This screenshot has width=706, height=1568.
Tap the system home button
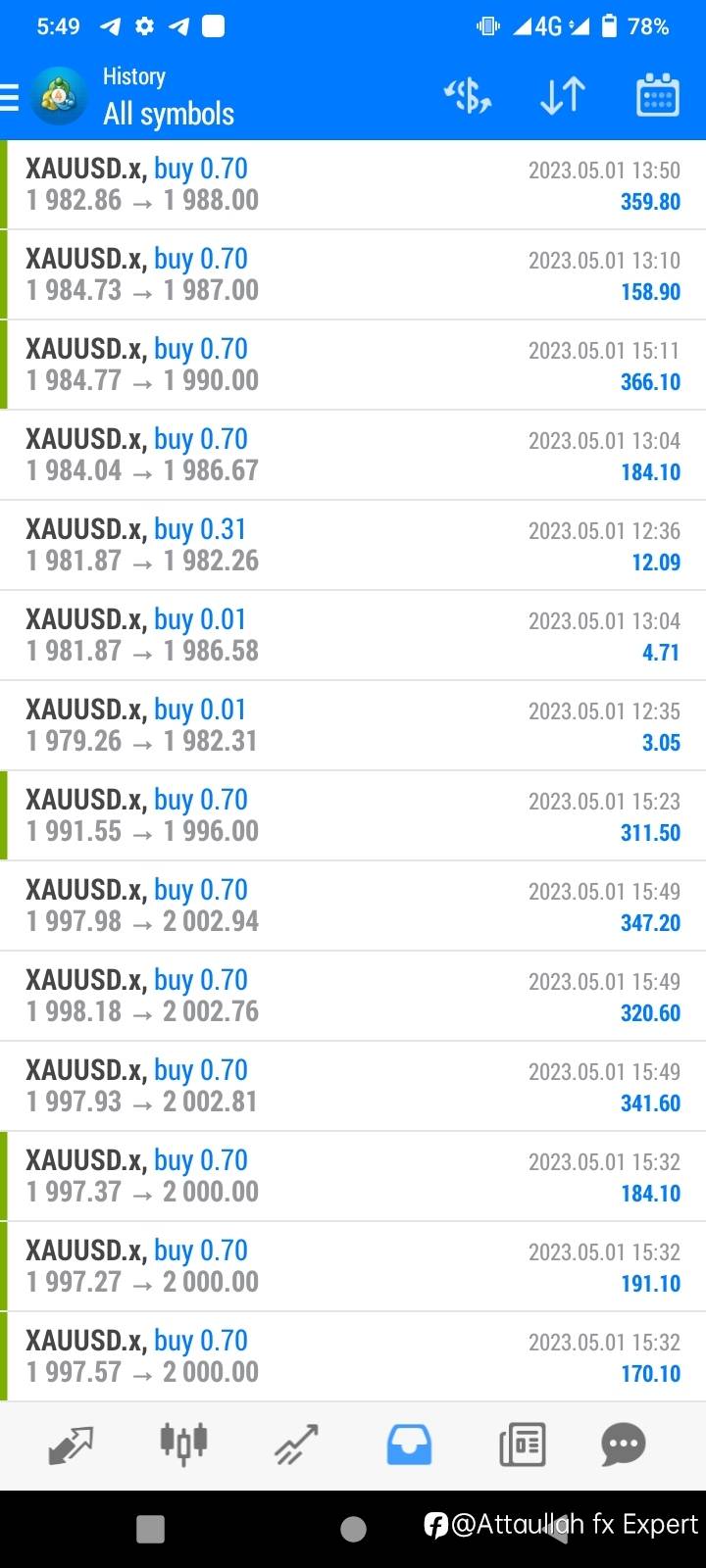point(353,1529)
